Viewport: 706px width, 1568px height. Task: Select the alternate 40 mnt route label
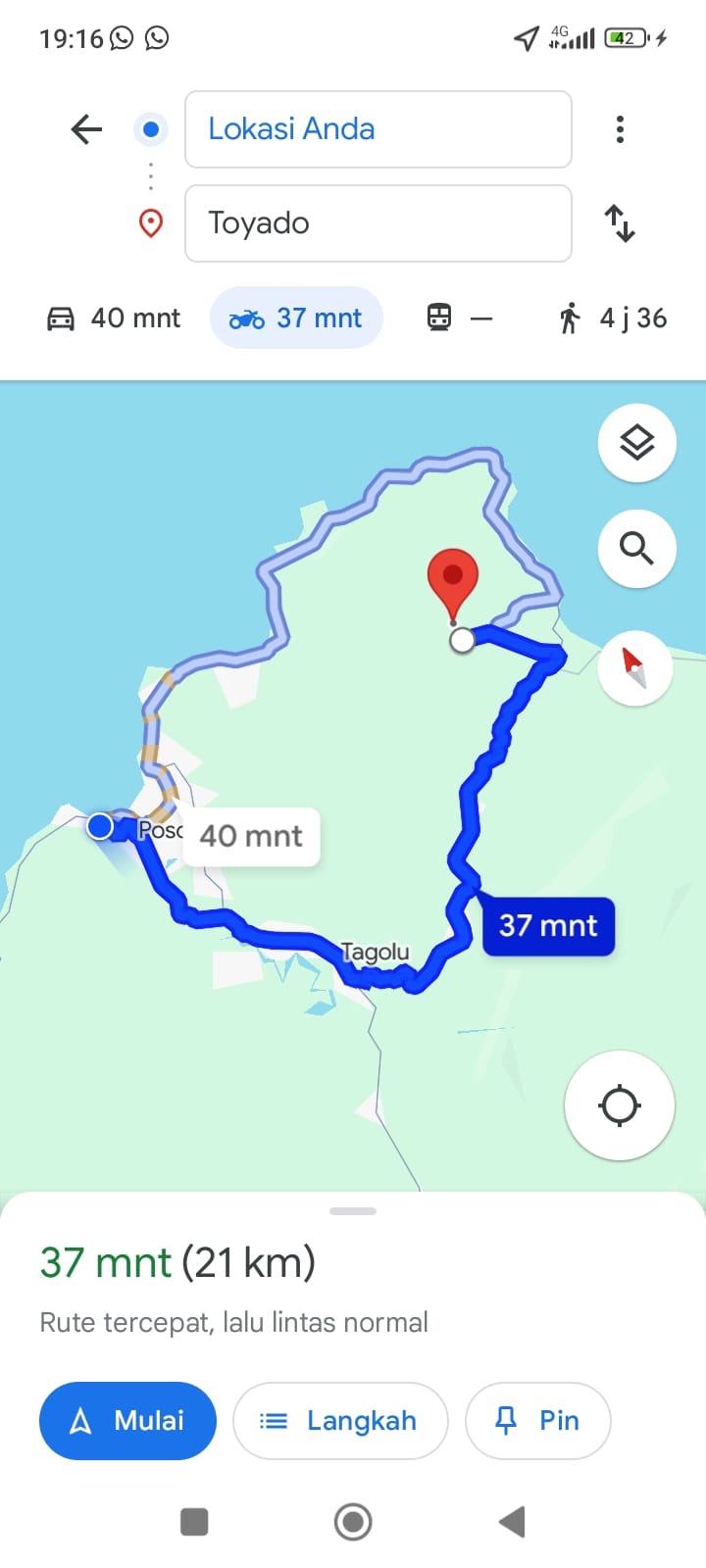click(252, 836)
